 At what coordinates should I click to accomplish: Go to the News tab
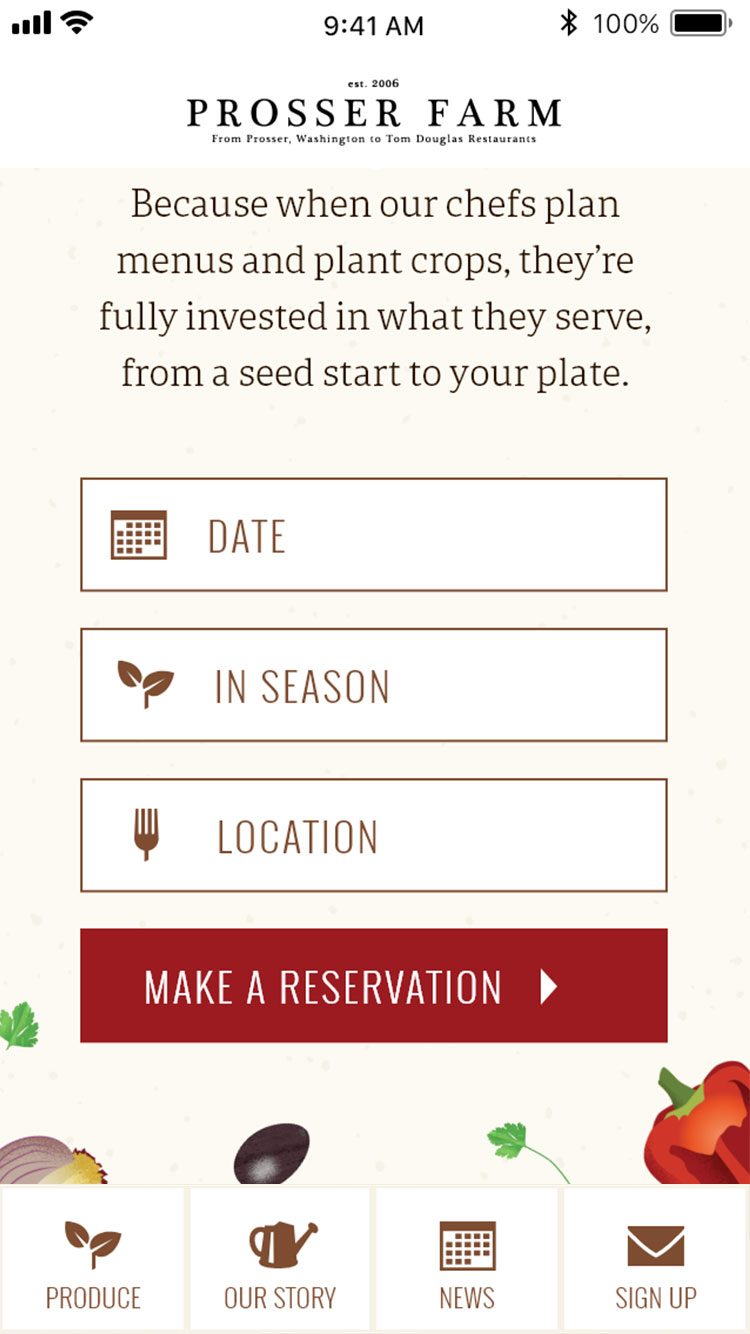(x=467, y=1260)
